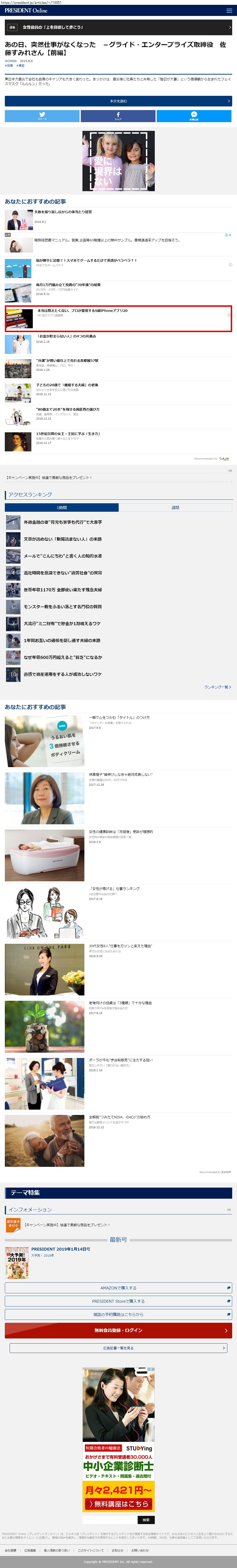Open the 速報 breaking news banner
Image resolution: width=237 pixels, height=1568 pixels.
[119, 27]
